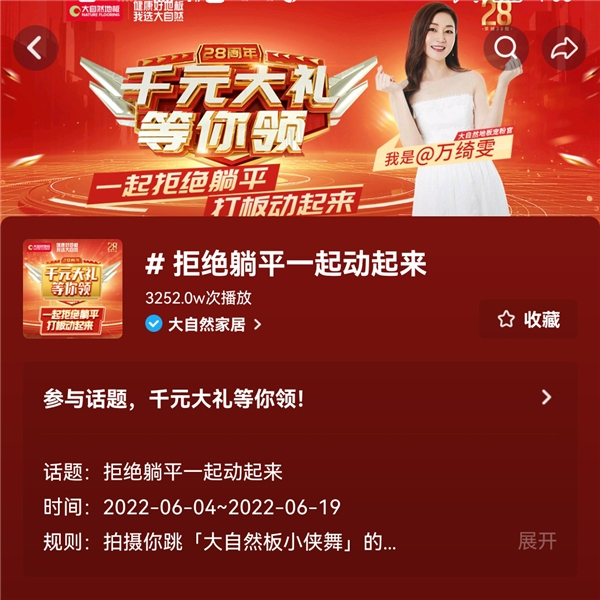The height and width of the screenshot is (600, 600).
Task: Open the 大自然家居 account page
Action: (x=204, y=324)
